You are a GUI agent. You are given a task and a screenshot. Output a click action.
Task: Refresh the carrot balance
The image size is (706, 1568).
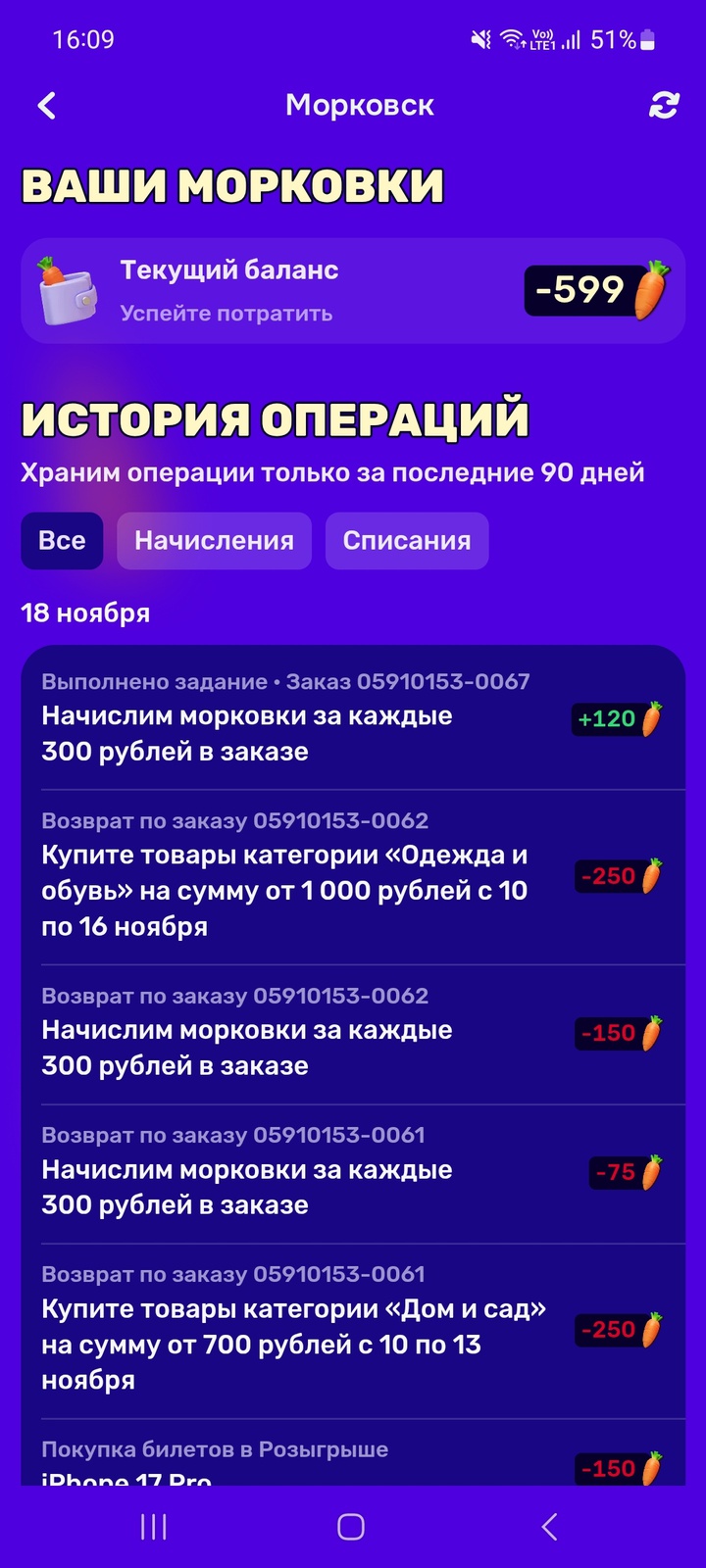tap(664, 106)
